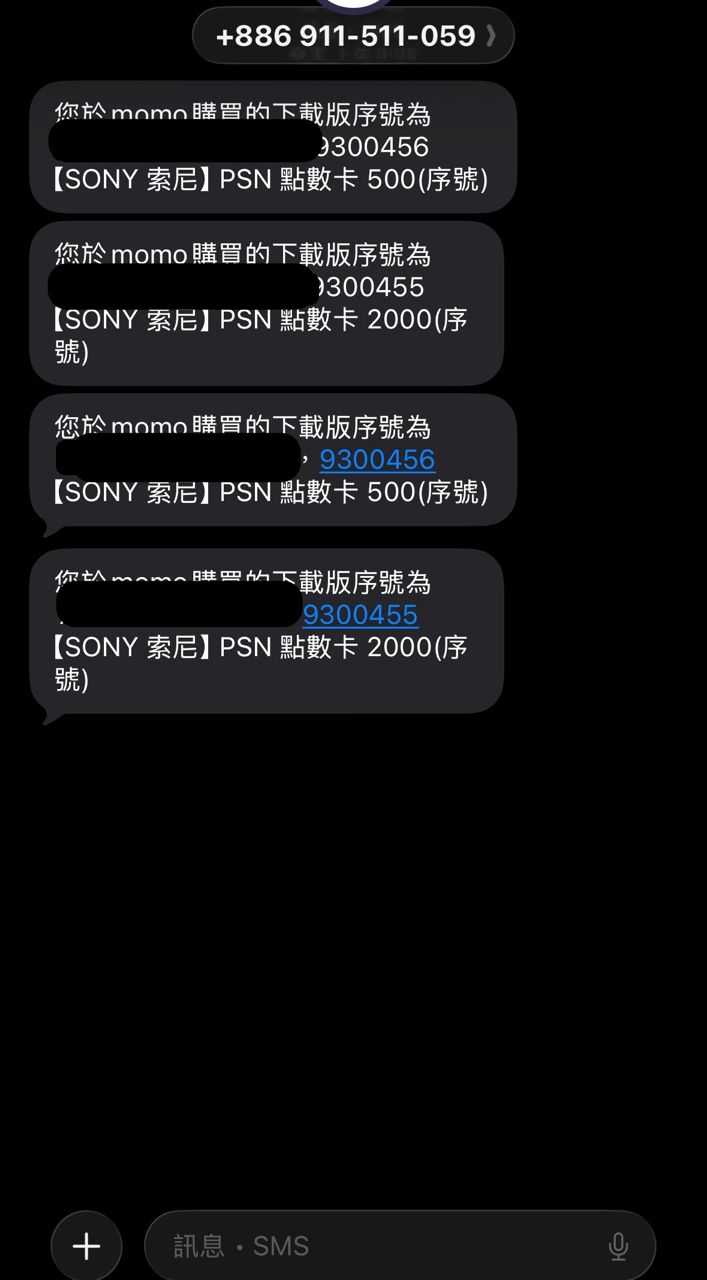Start voice dictation with microphone
The image size is (707, 1280).
(x=618, y=1246)
